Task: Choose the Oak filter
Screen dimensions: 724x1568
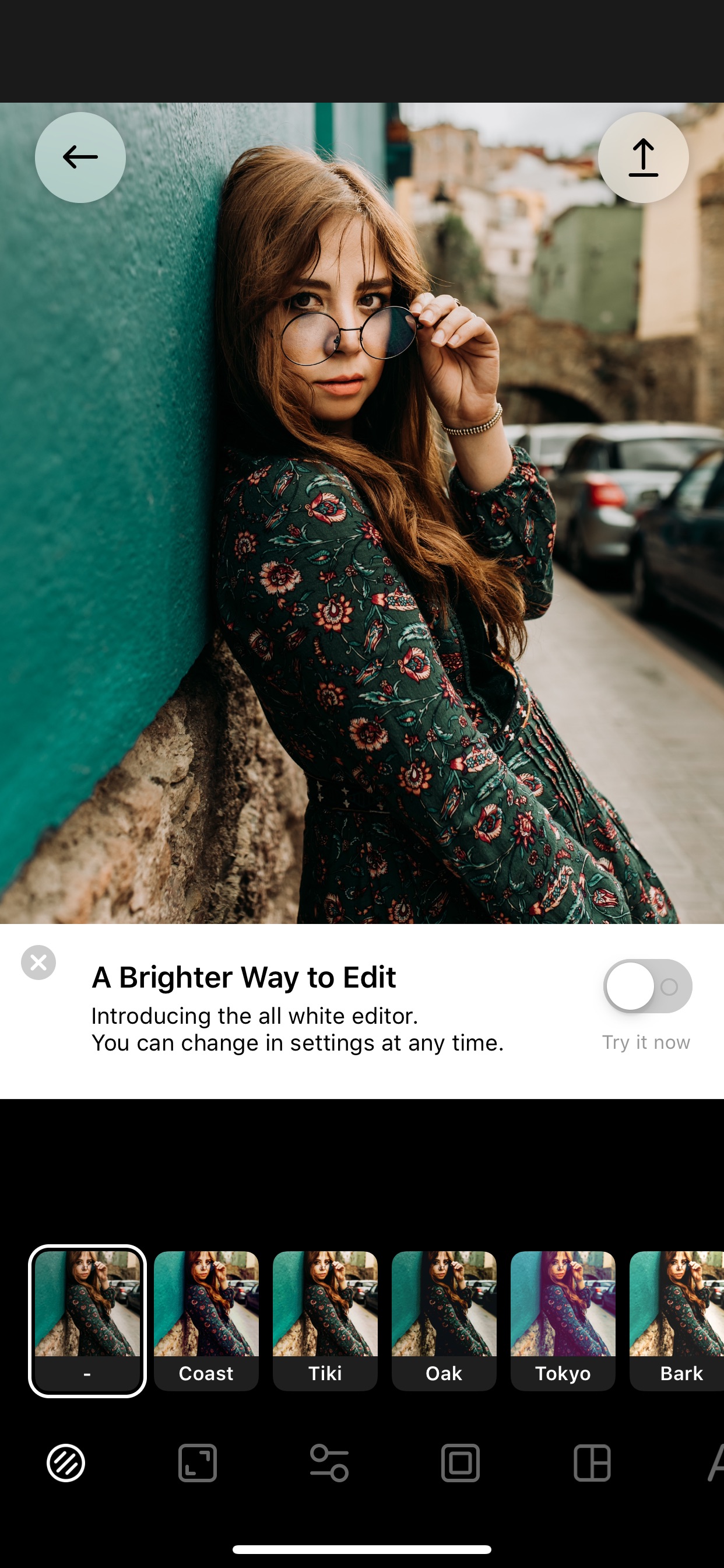Action: (444, 1321)
